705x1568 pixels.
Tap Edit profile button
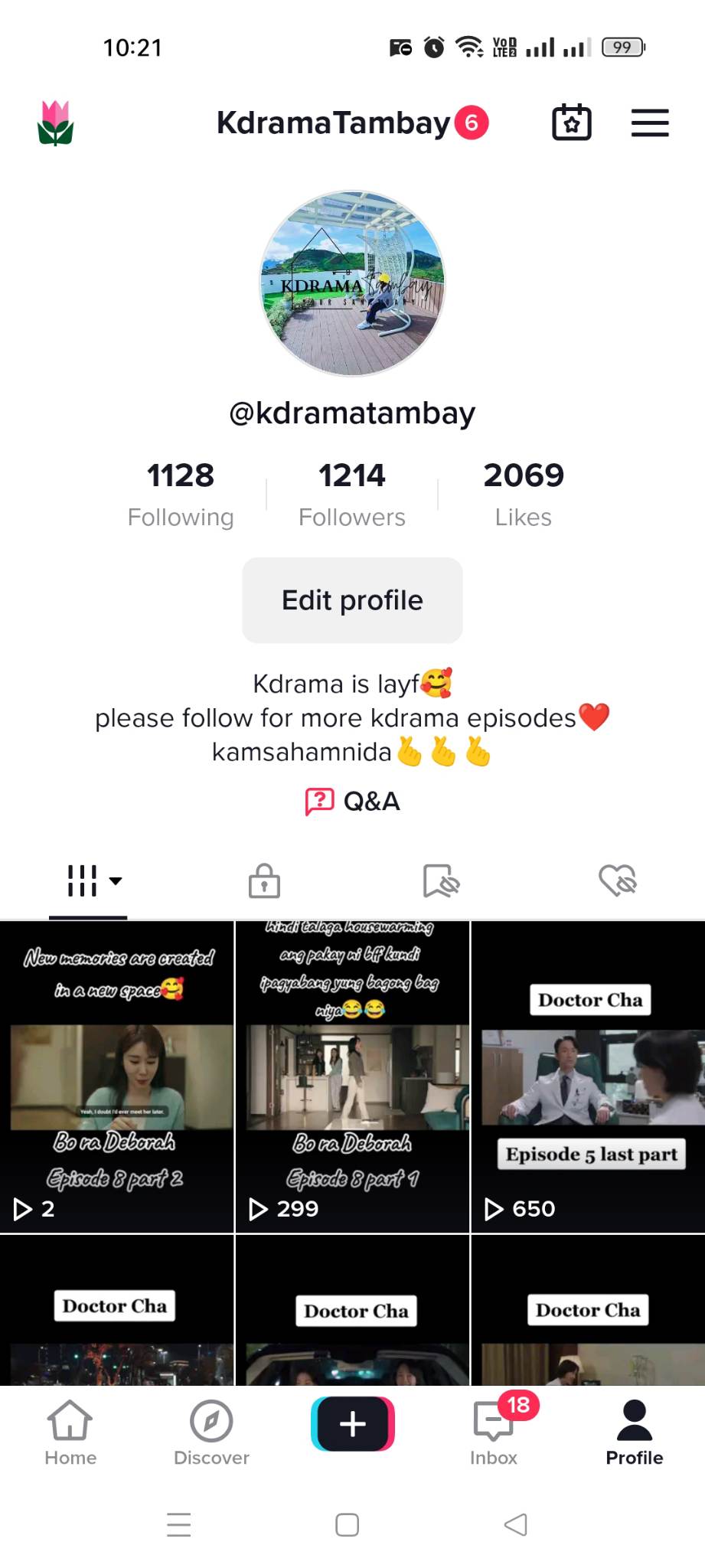pyautogui.click(x=352, y=600)
